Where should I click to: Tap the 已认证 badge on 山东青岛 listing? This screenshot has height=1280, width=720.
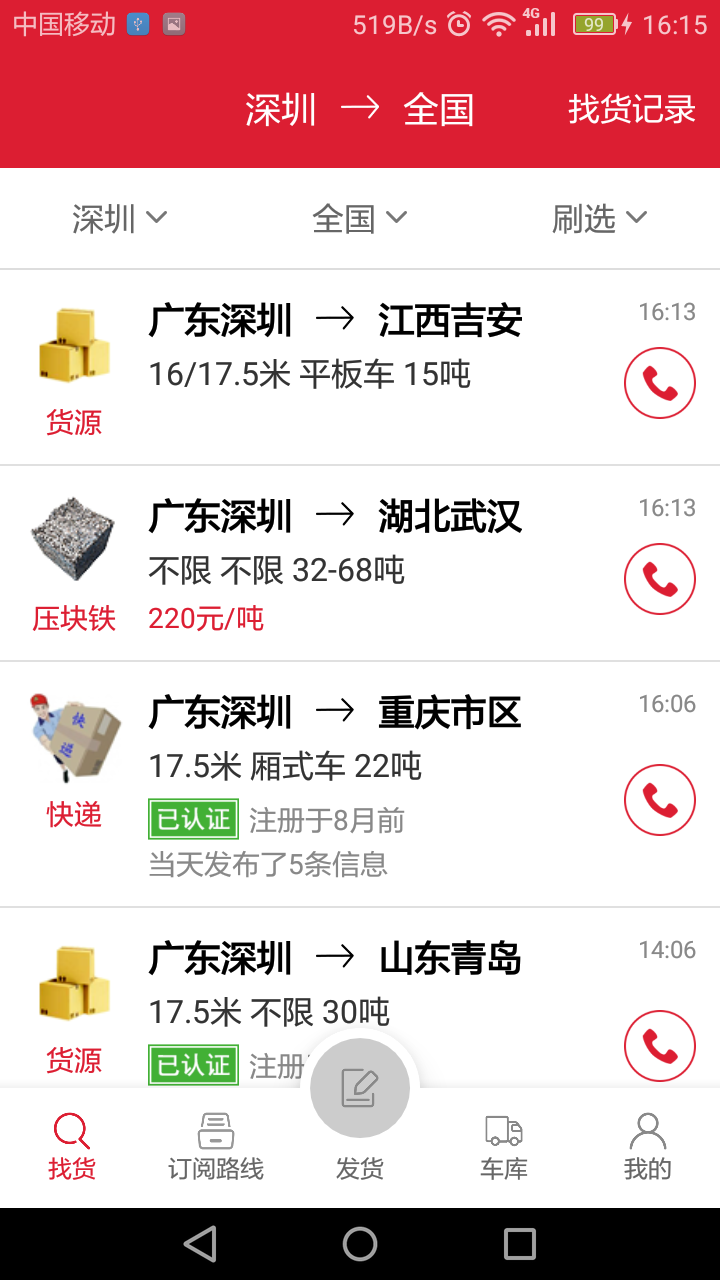193,1065
